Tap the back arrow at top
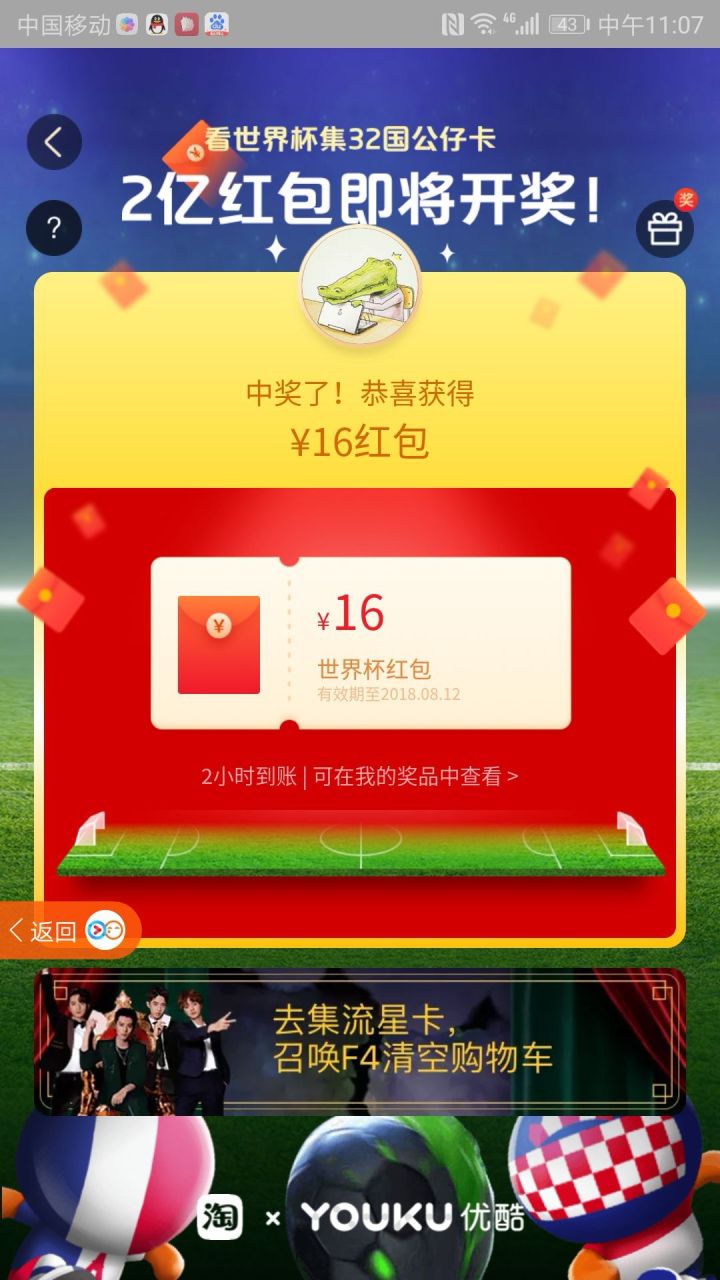This screenshot has width=720, height=1280. click(x=54, y=142)
